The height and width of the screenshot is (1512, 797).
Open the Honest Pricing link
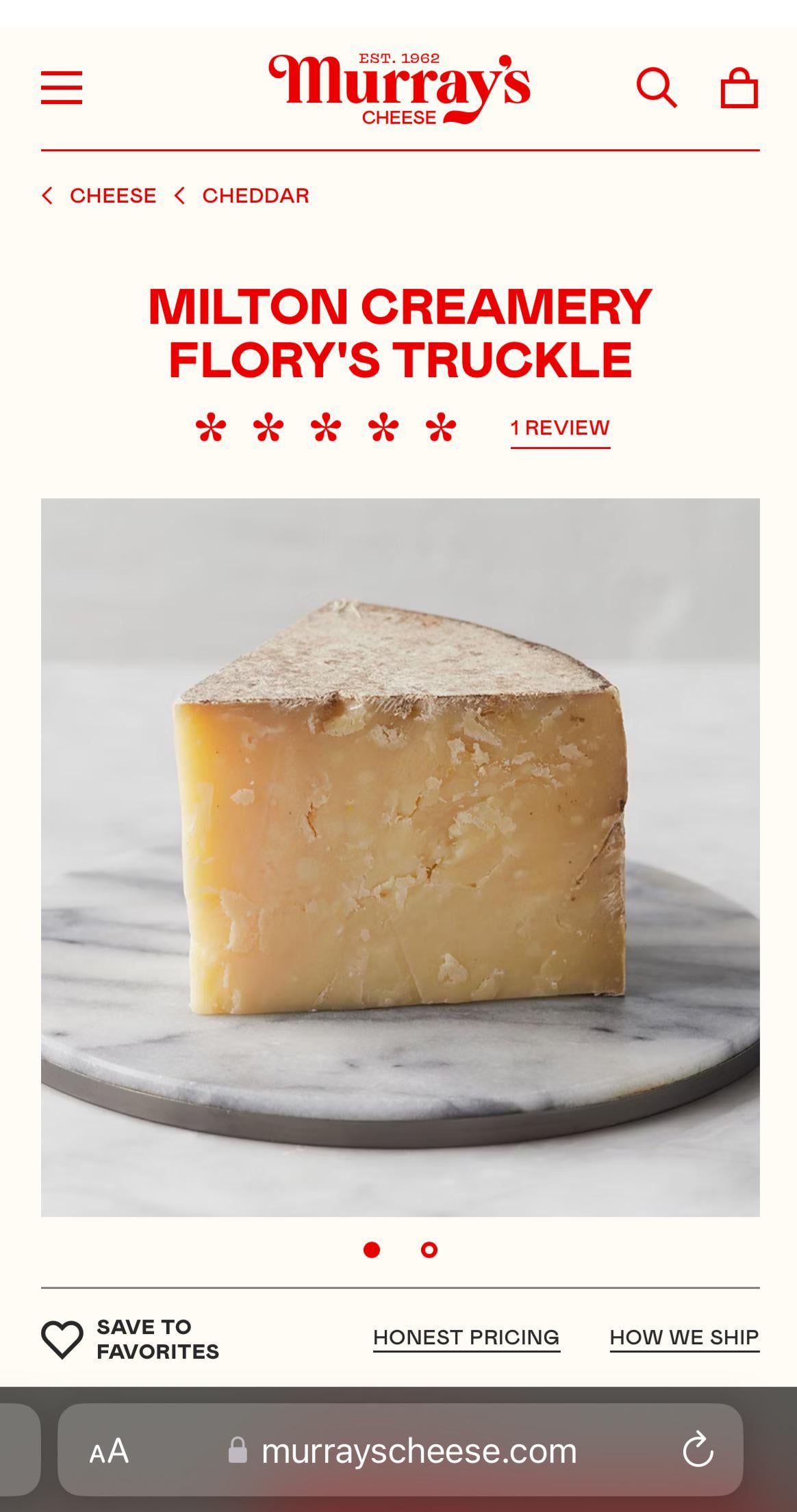(x=466, y=1337)
